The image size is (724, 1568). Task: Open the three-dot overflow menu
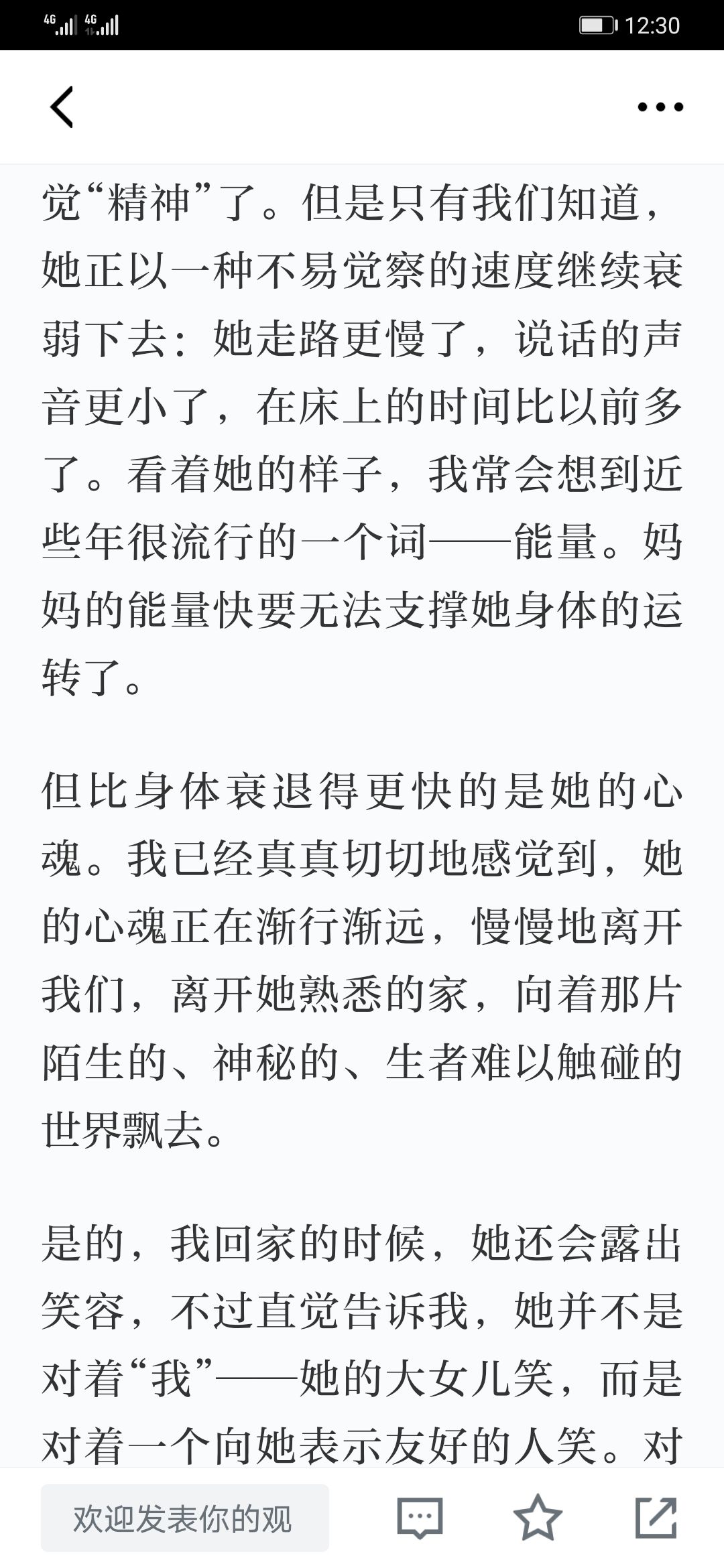coord(660,107)
